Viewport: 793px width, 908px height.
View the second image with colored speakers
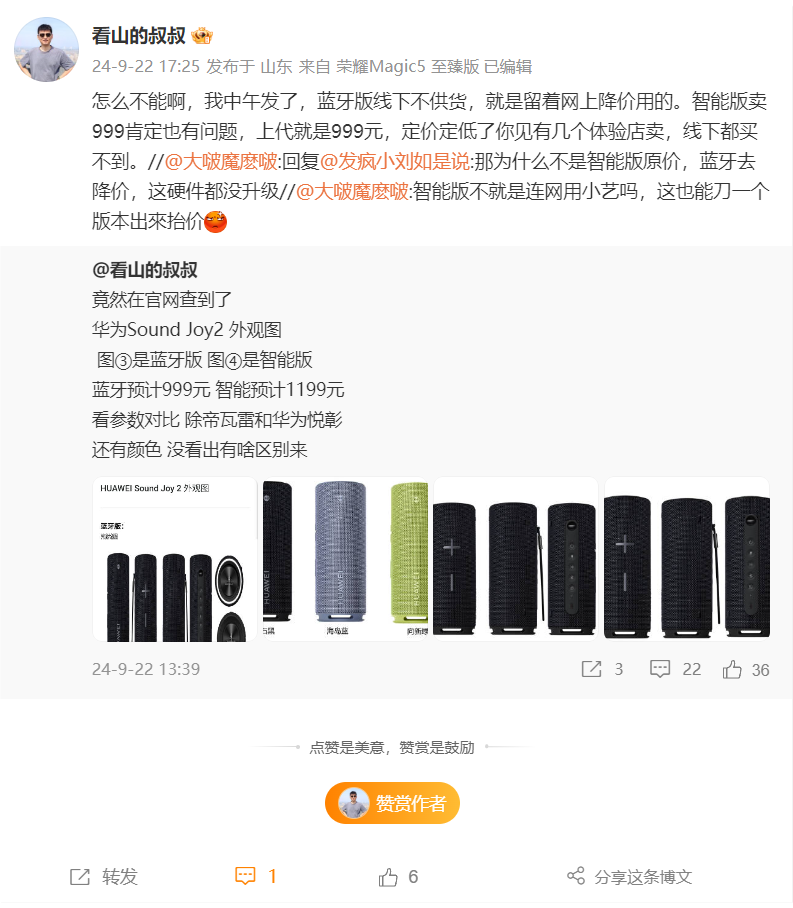tap(345, 559)
